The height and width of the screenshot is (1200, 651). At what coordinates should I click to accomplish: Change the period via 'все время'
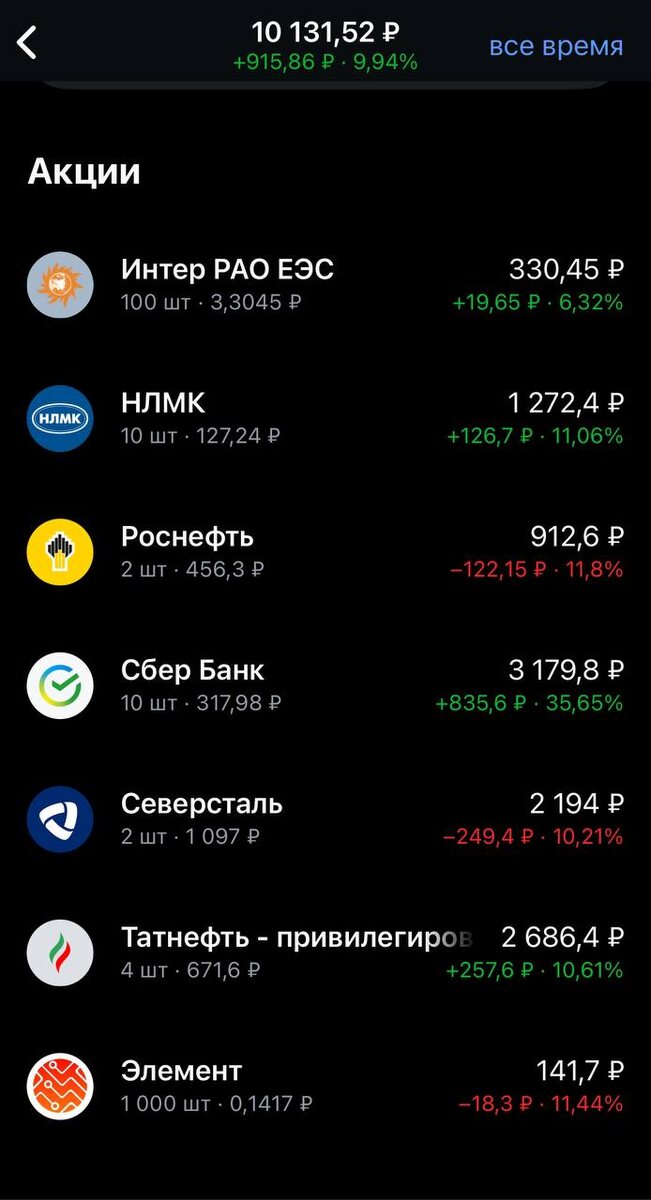555,46
